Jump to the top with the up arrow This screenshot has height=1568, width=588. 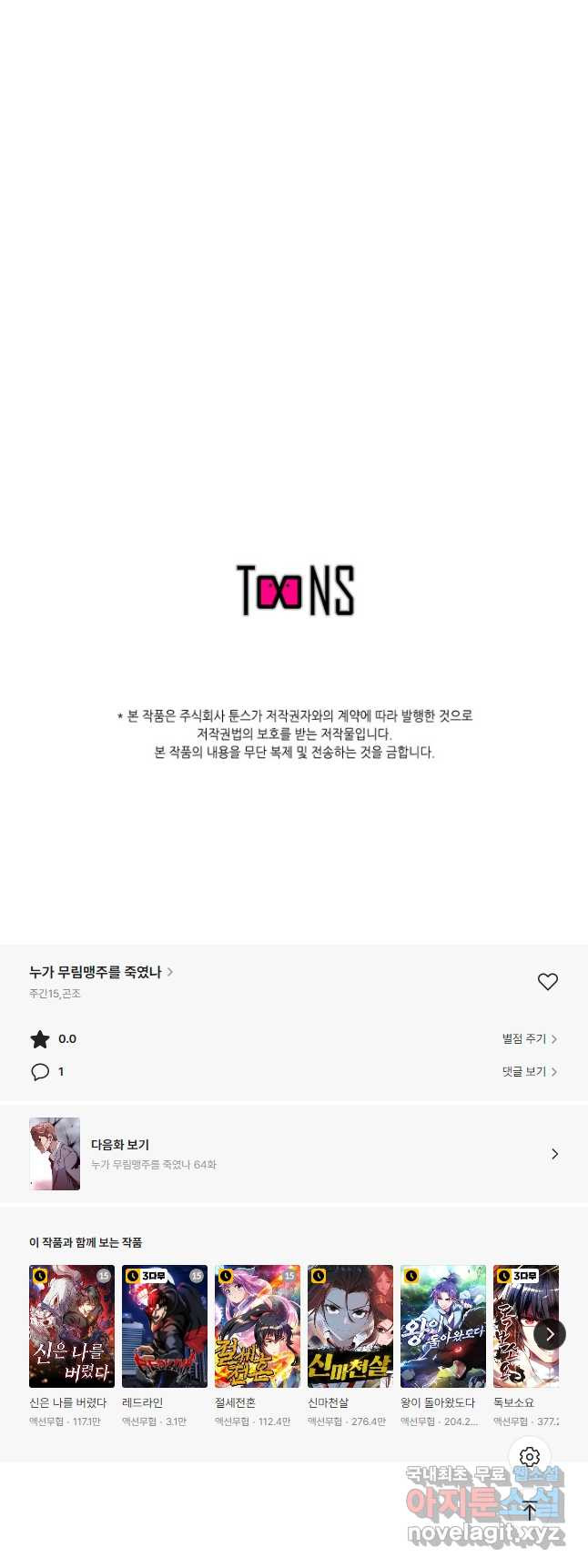click(530, 1511)
